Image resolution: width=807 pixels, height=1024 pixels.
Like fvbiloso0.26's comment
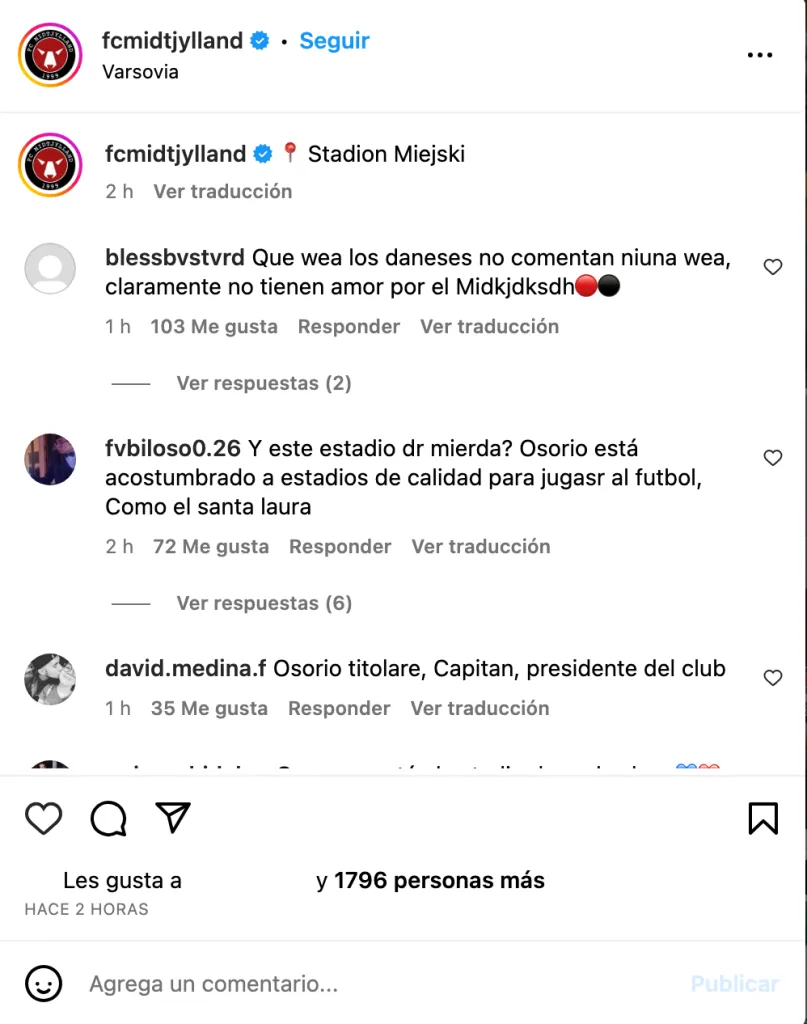click(x=772, y=458)
